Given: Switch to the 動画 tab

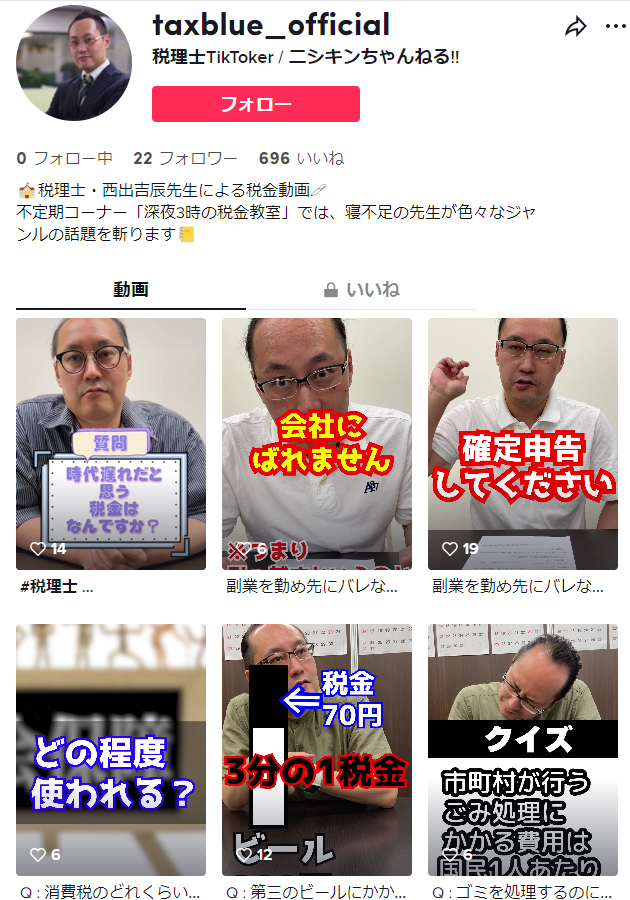Looking at the screenshot, I should pos(131,290).
